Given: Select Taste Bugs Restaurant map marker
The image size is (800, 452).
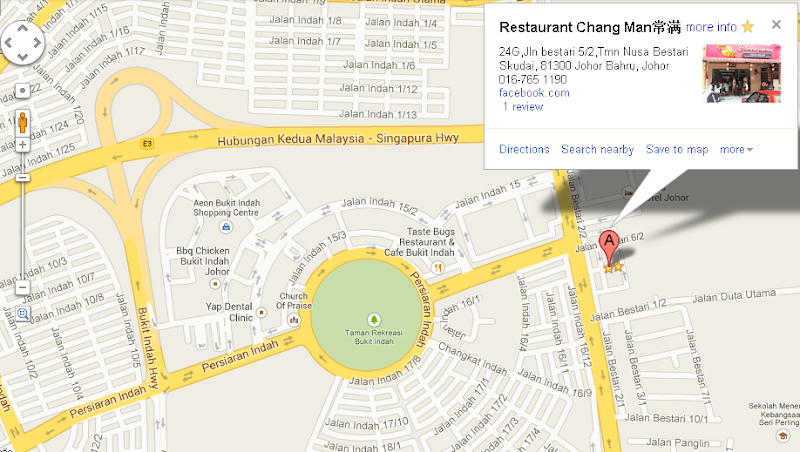Looking at the screenshot, I should point(438,267).
